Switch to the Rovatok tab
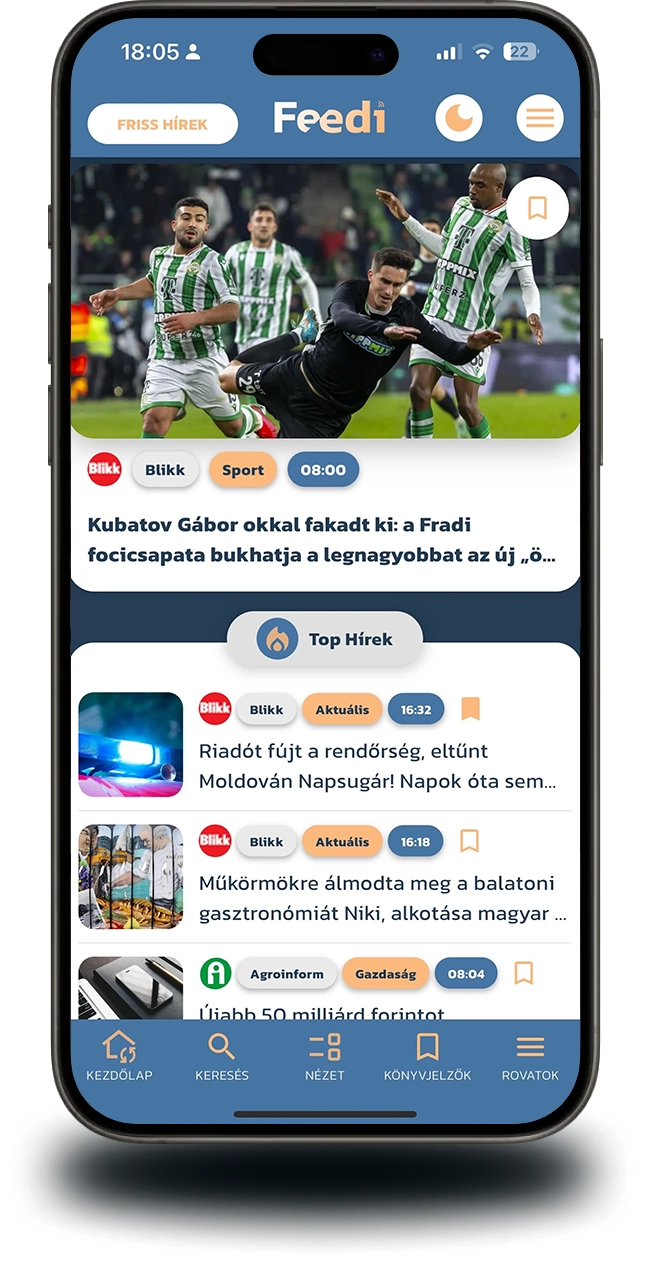Viewport: 645px width, 1261px height. (530, 1057)
